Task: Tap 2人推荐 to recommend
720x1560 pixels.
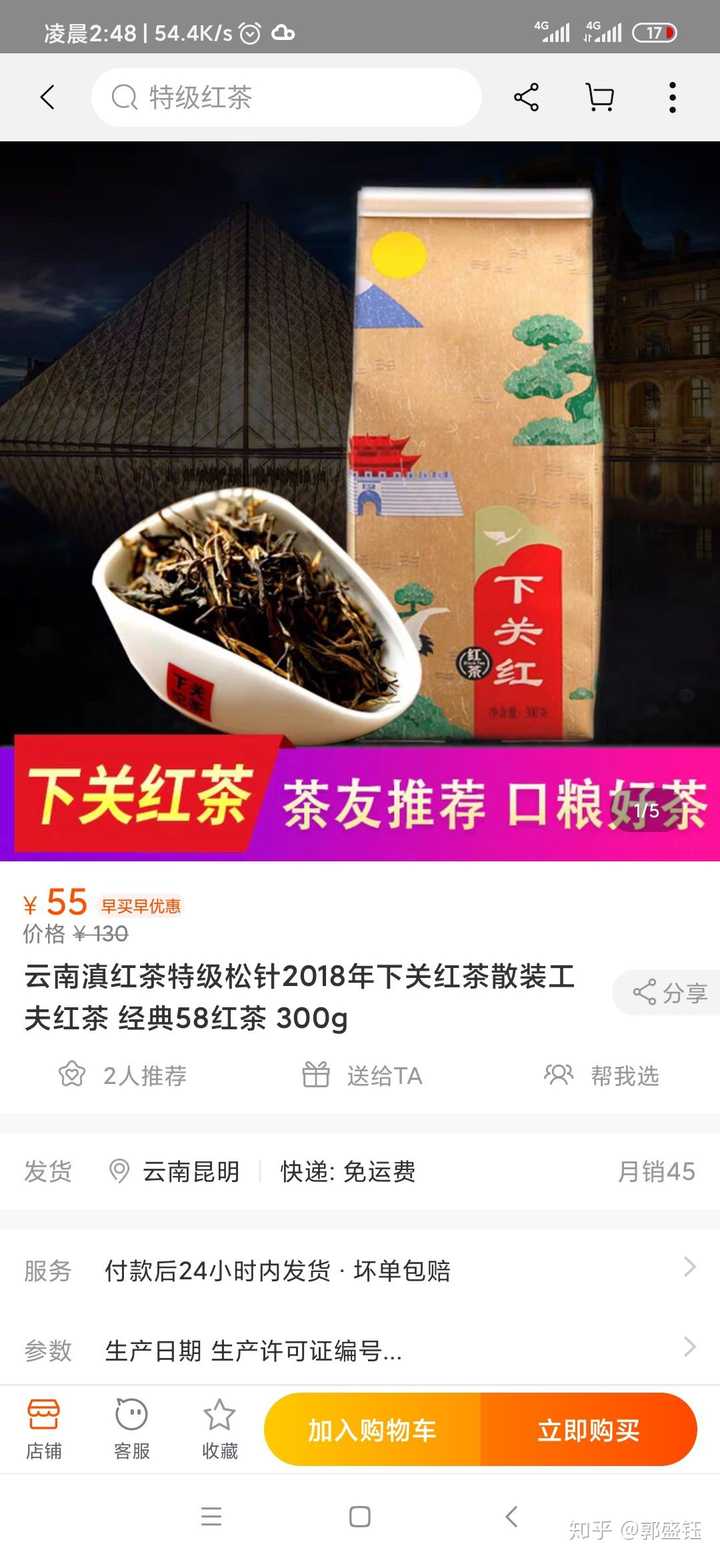Action: 123,1075
